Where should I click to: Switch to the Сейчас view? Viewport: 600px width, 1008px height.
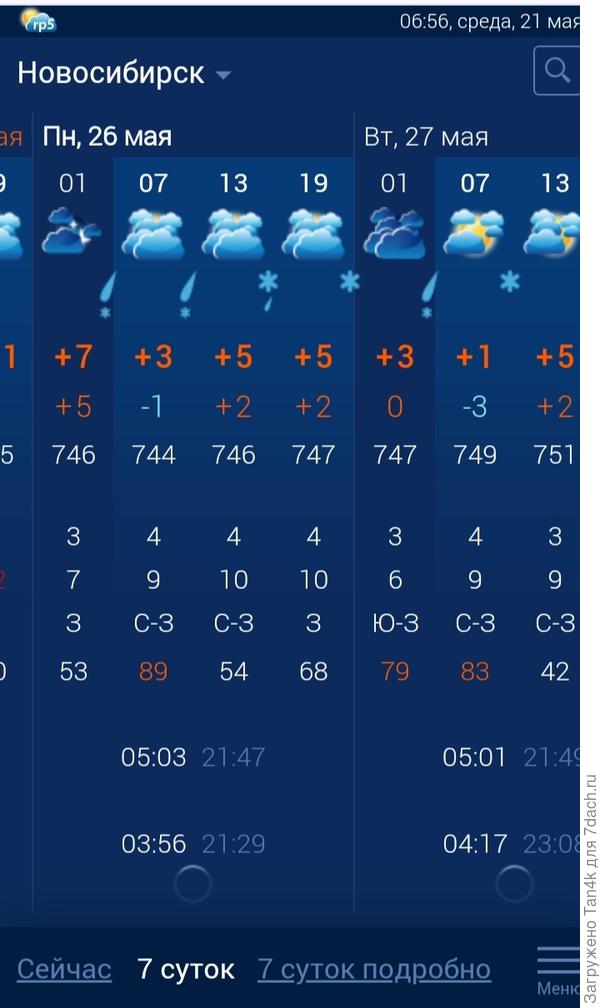tap(64, 969)
